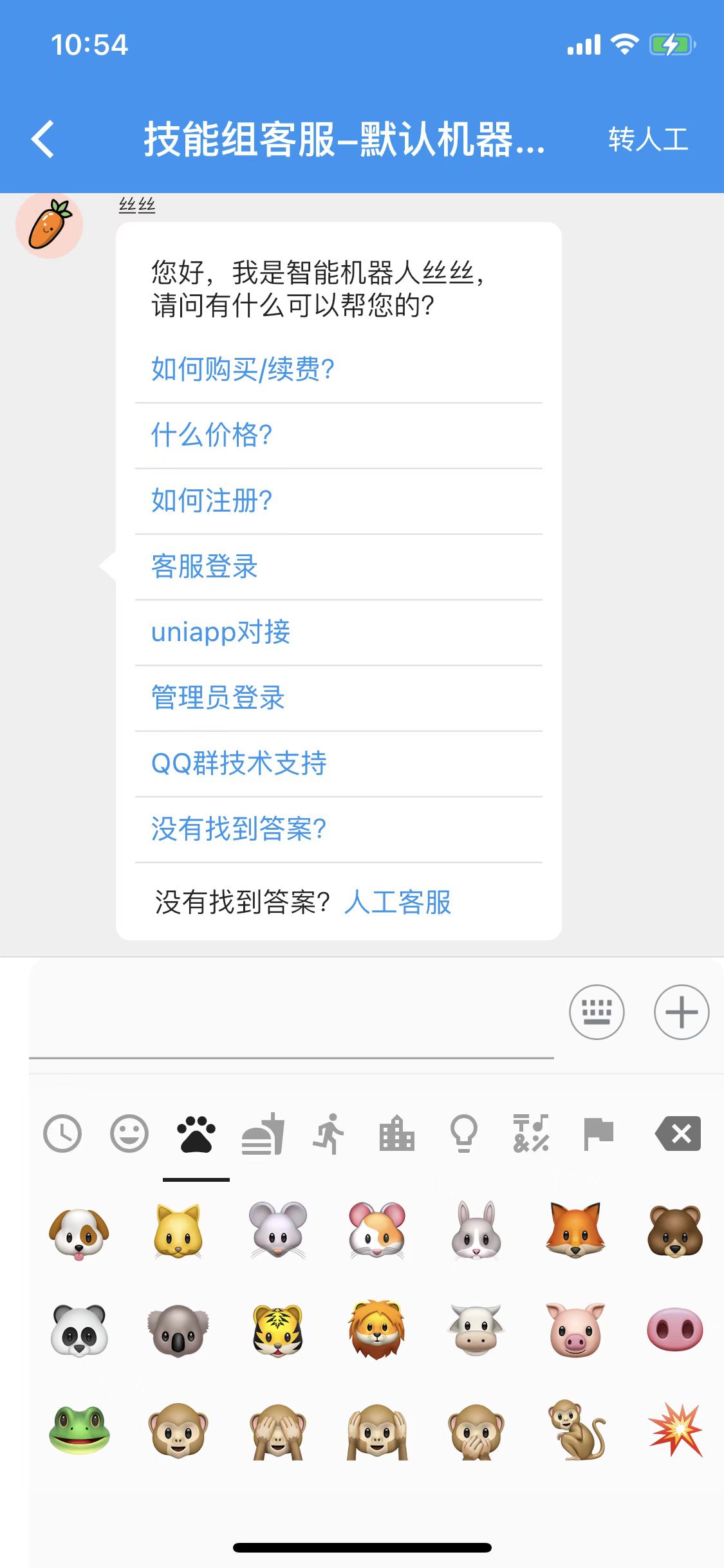
Task: Select the 什么价格? question
Action: tap(212, 435)
